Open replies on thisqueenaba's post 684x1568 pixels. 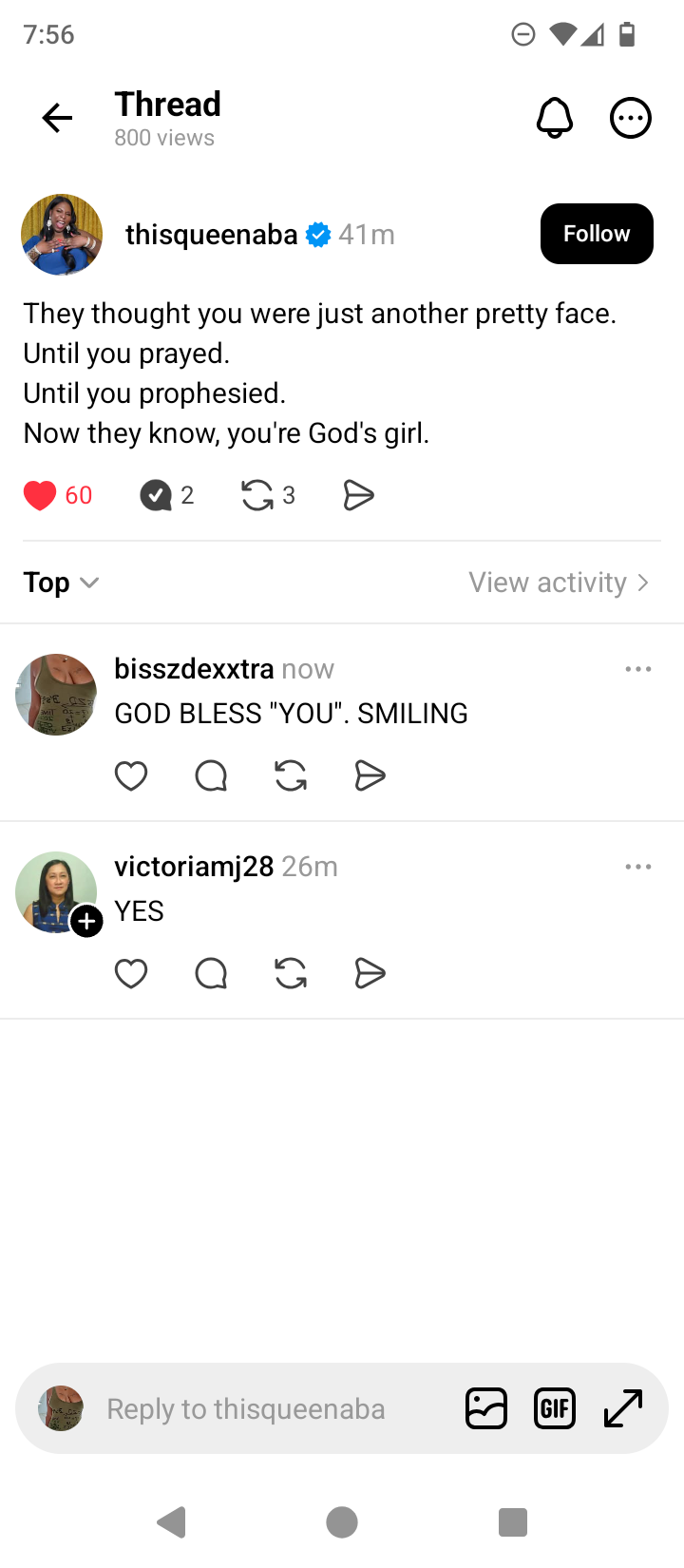tap(156, 495)
